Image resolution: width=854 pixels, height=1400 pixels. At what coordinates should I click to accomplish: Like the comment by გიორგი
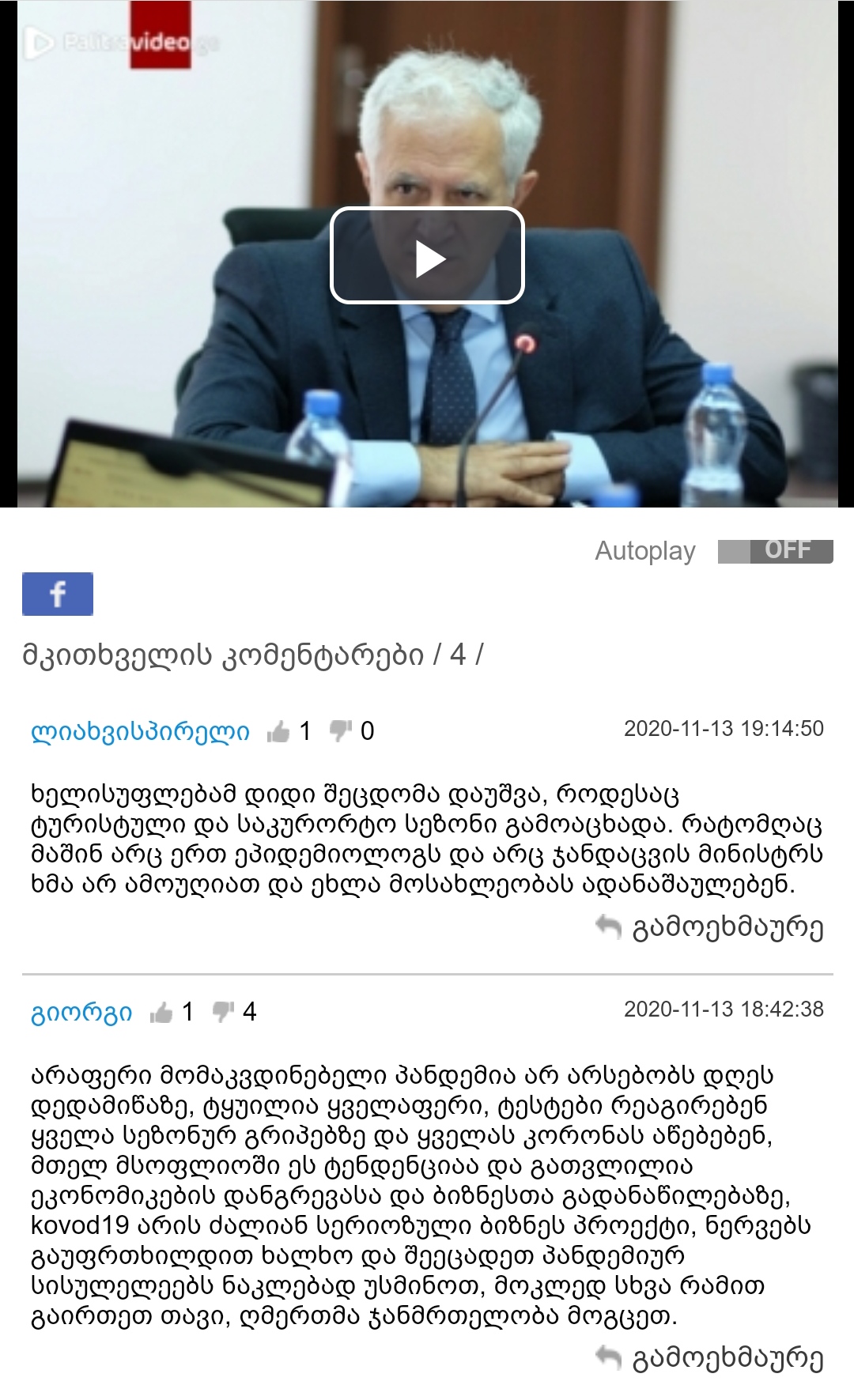click(x=161, y=1013)
